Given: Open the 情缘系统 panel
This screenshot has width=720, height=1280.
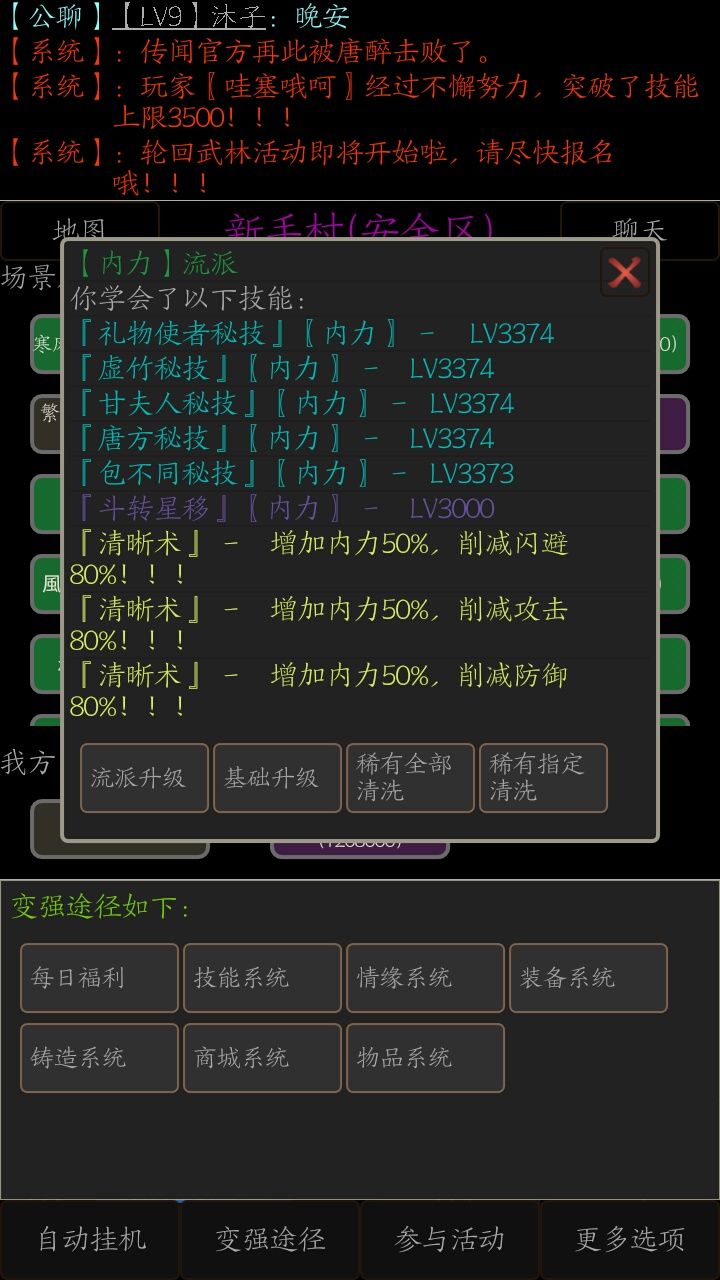Looking at the screenshot, I should pos(424,978).
